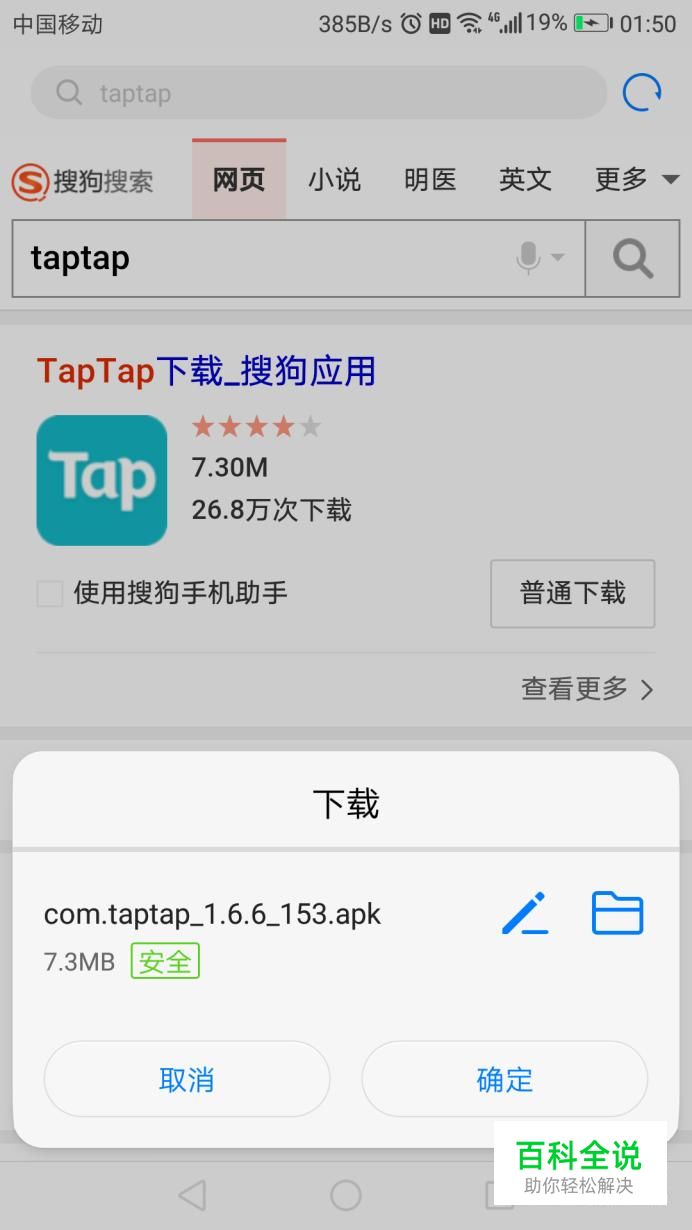Screen dimensions: 692x1230
Task: Confirm the download with 确定
Action: 505,1079
